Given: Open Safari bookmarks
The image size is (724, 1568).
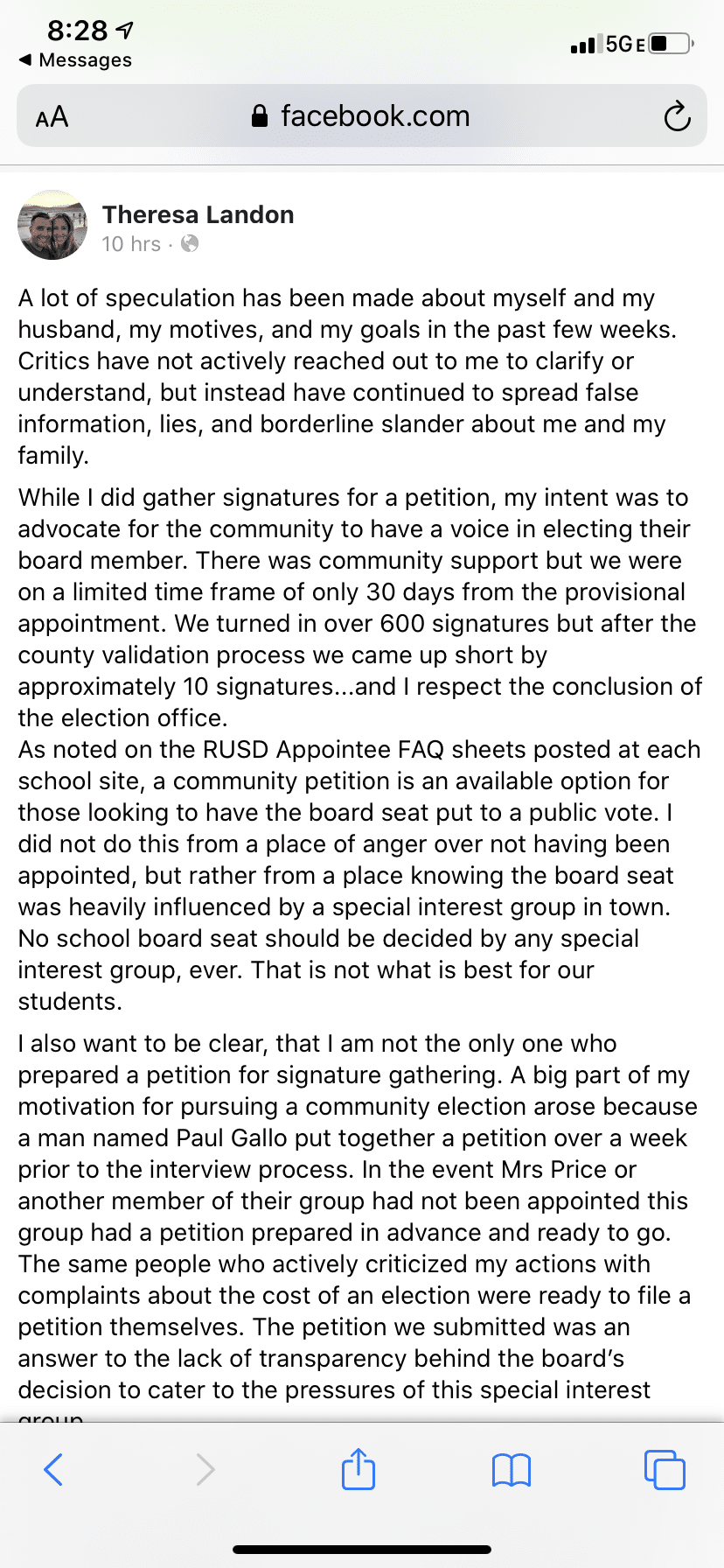Looking at the screenshot, I should pos(512,1470).
